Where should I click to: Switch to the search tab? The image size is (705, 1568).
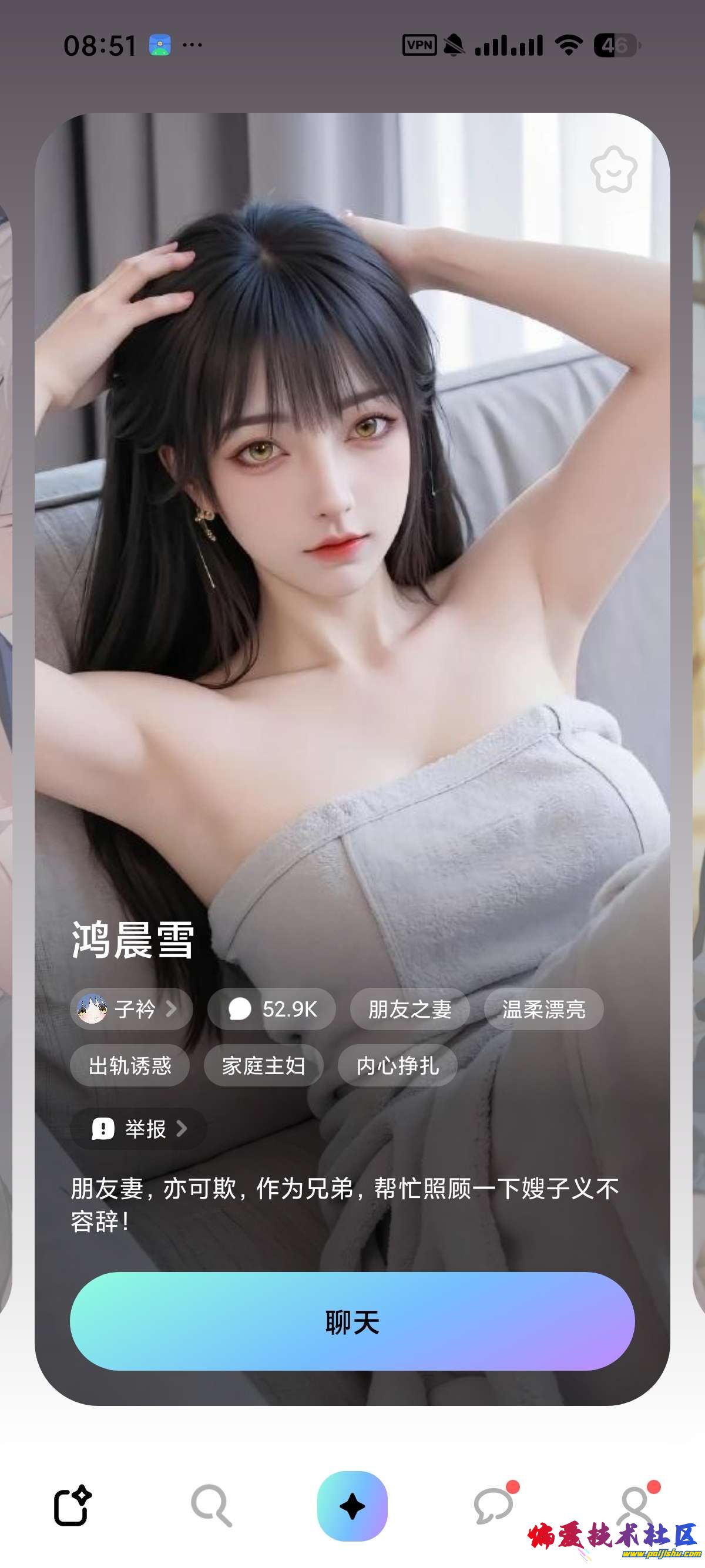211,1506
